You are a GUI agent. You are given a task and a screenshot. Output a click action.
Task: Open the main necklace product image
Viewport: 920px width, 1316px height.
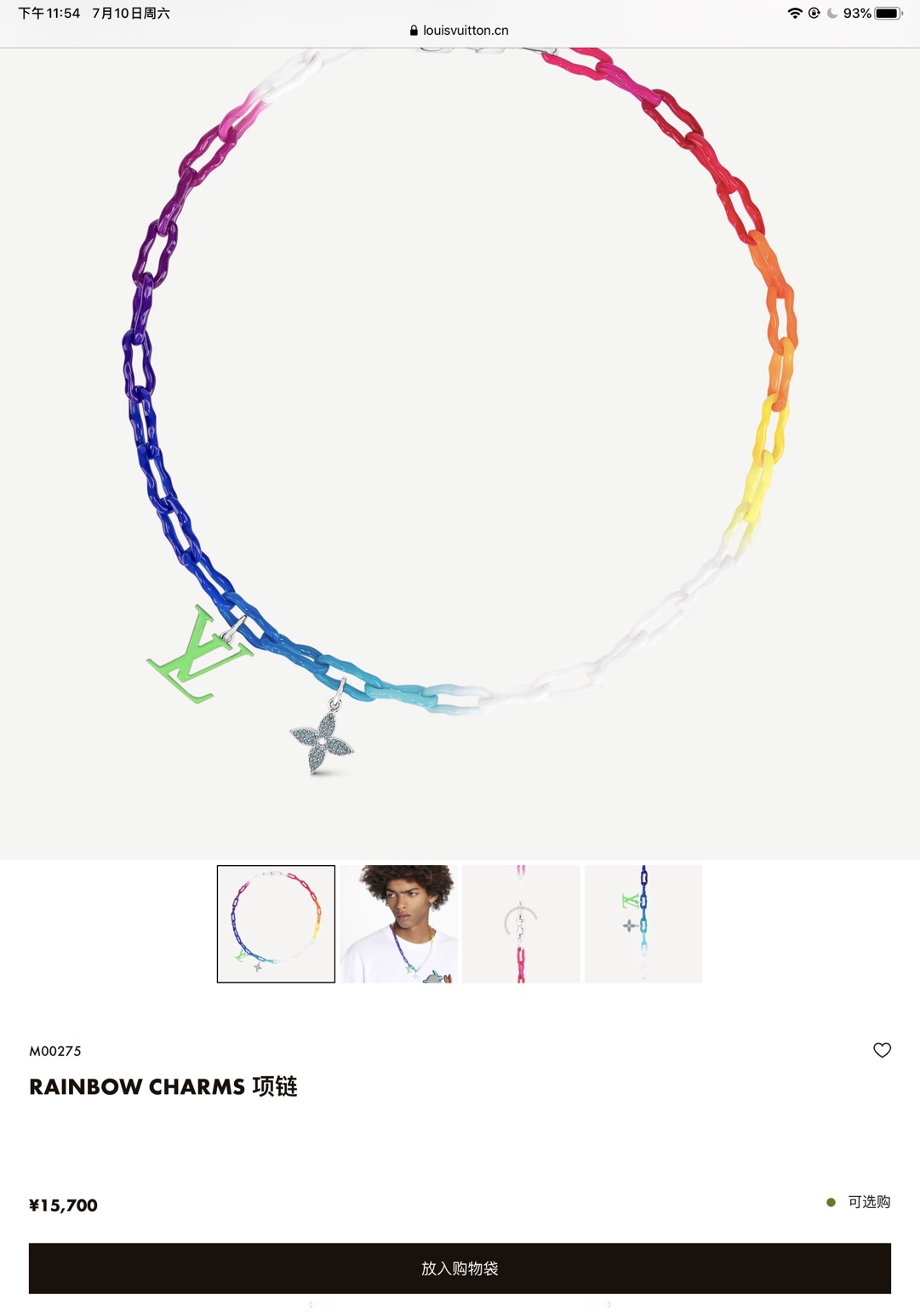(x=460, y=425)
